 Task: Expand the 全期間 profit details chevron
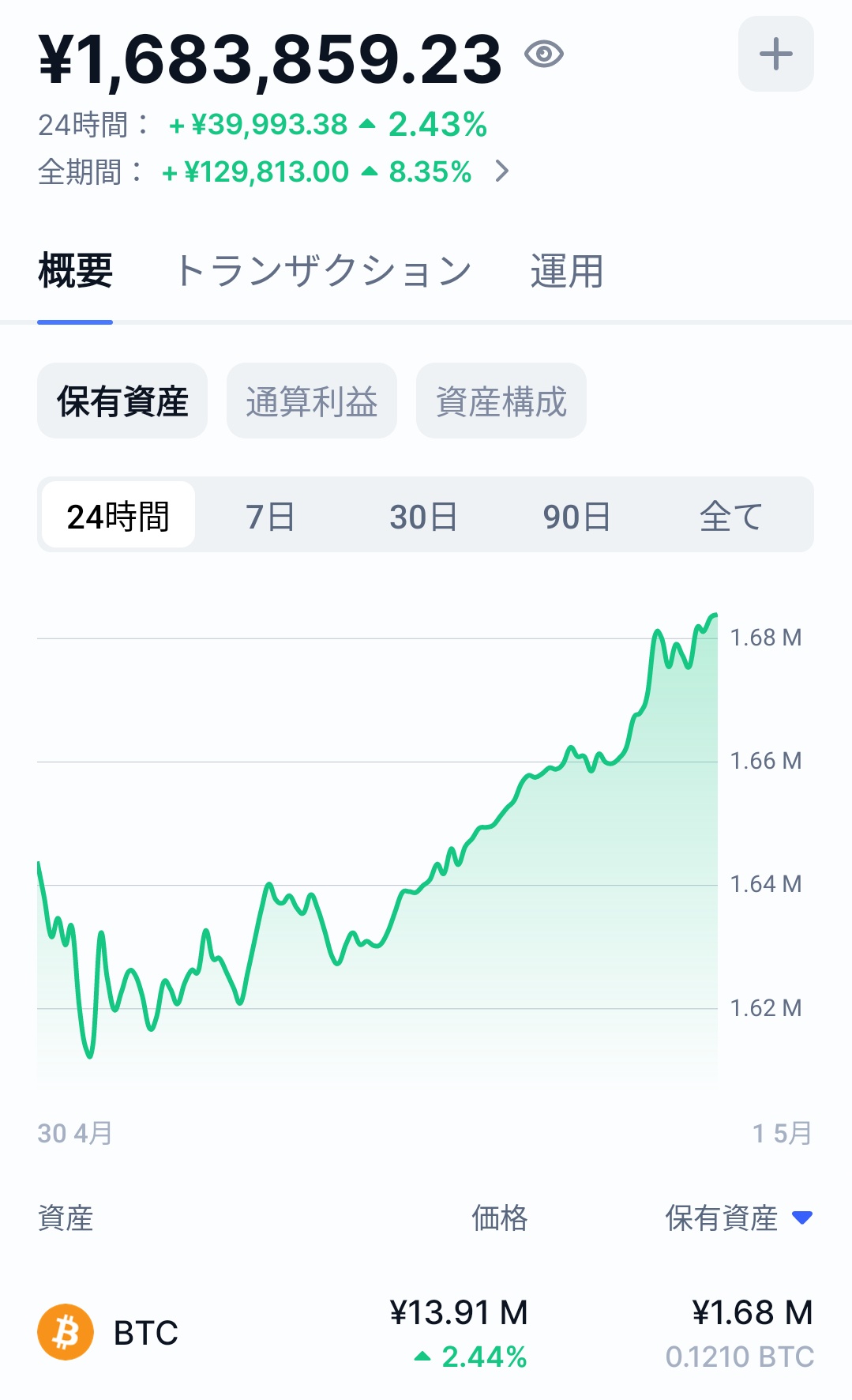(502, 171)
